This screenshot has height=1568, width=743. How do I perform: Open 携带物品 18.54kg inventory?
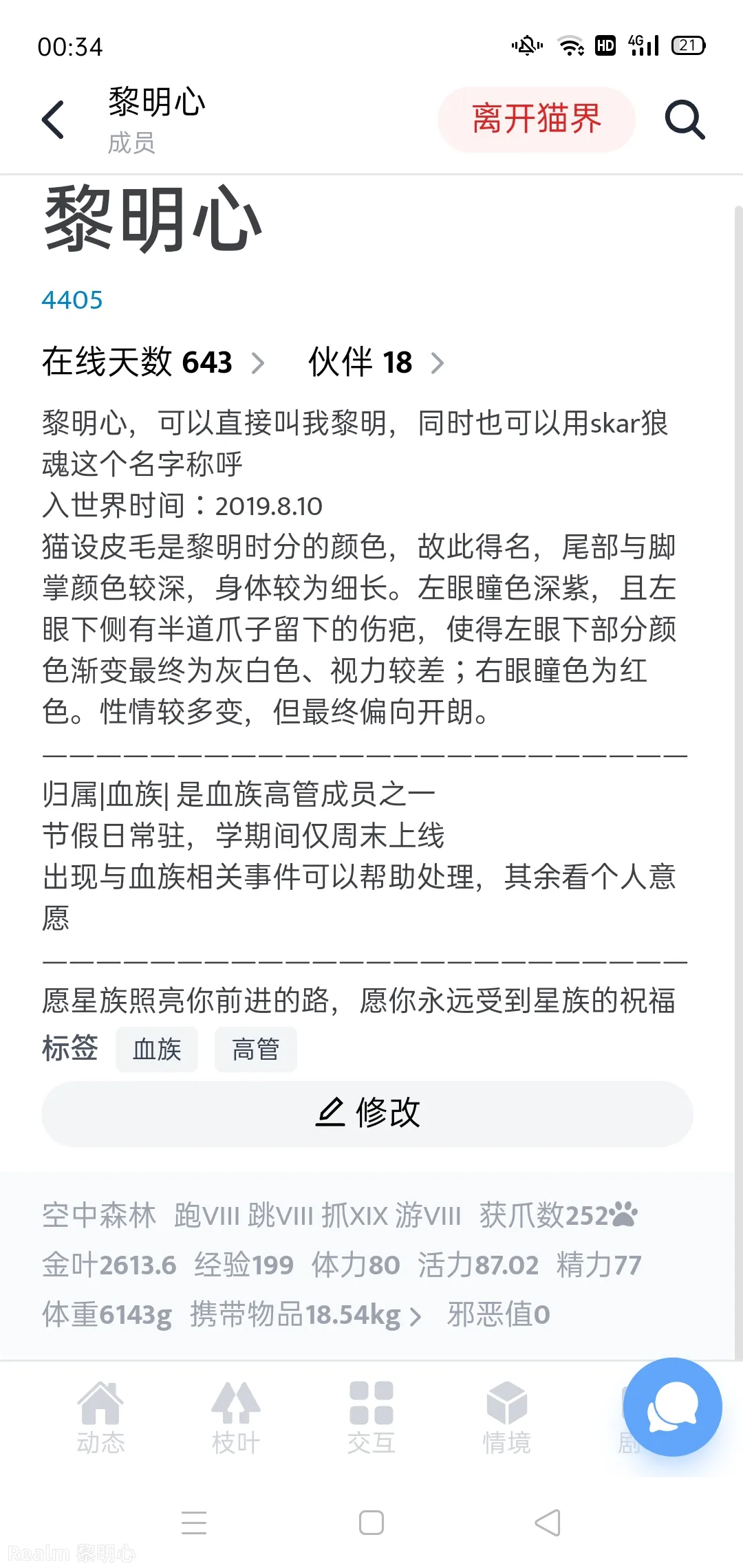(306, 1315)
